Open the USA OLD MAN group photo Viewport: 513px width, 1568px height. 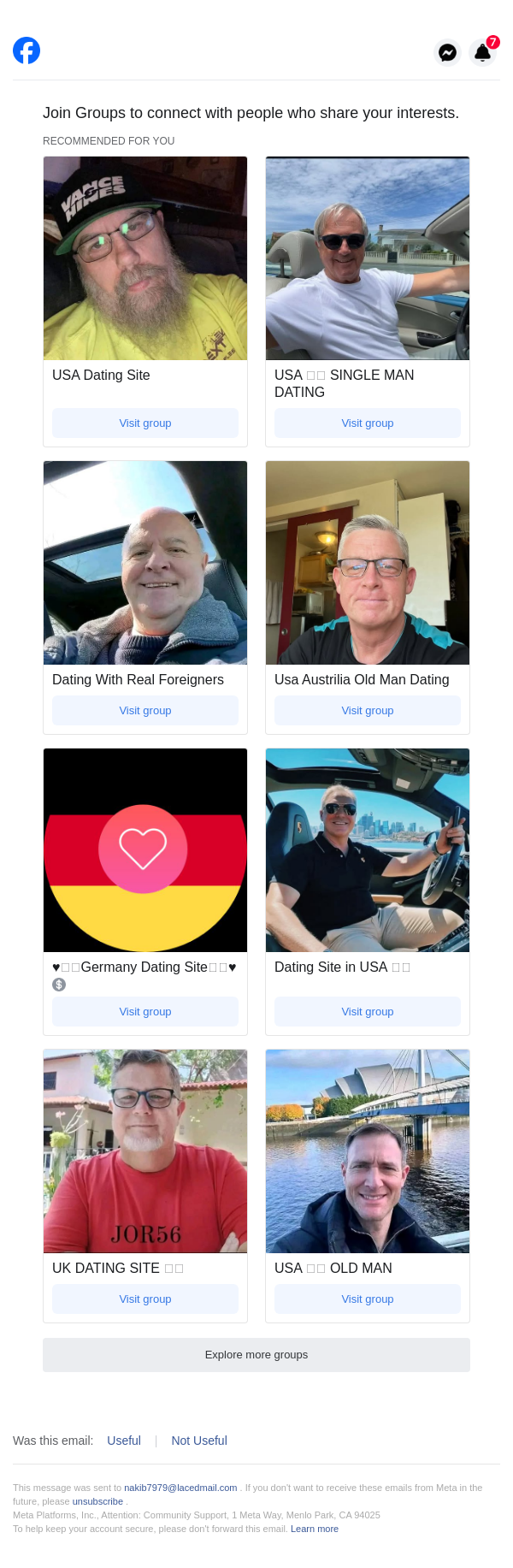[x=368, y=1151]
